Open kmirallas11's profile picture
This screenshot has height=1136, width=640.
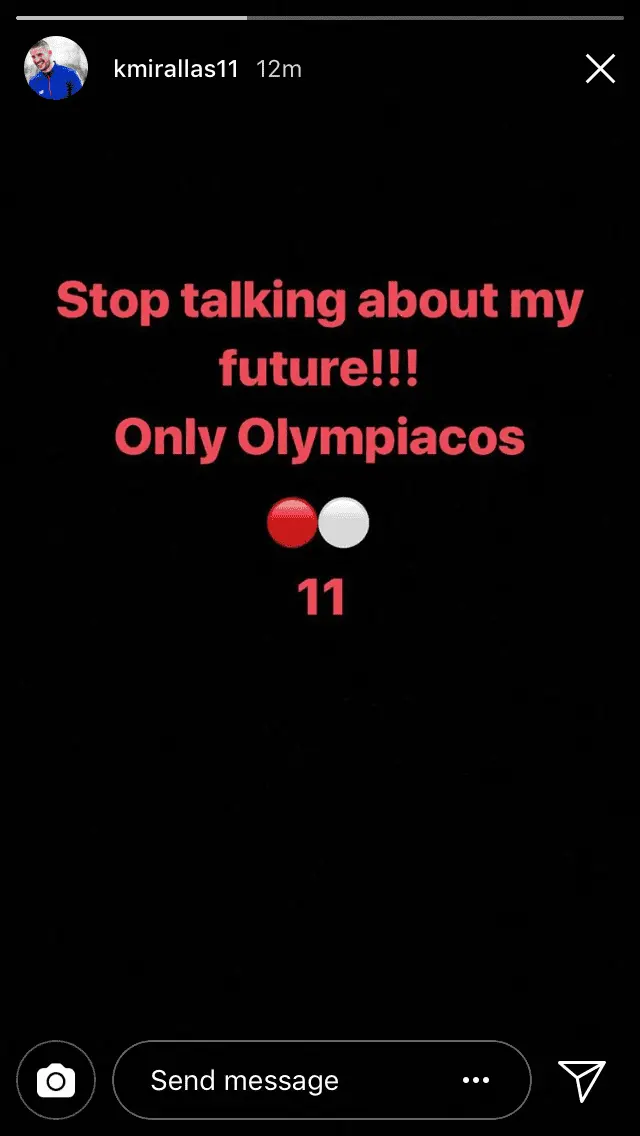(x=55, y=68)
